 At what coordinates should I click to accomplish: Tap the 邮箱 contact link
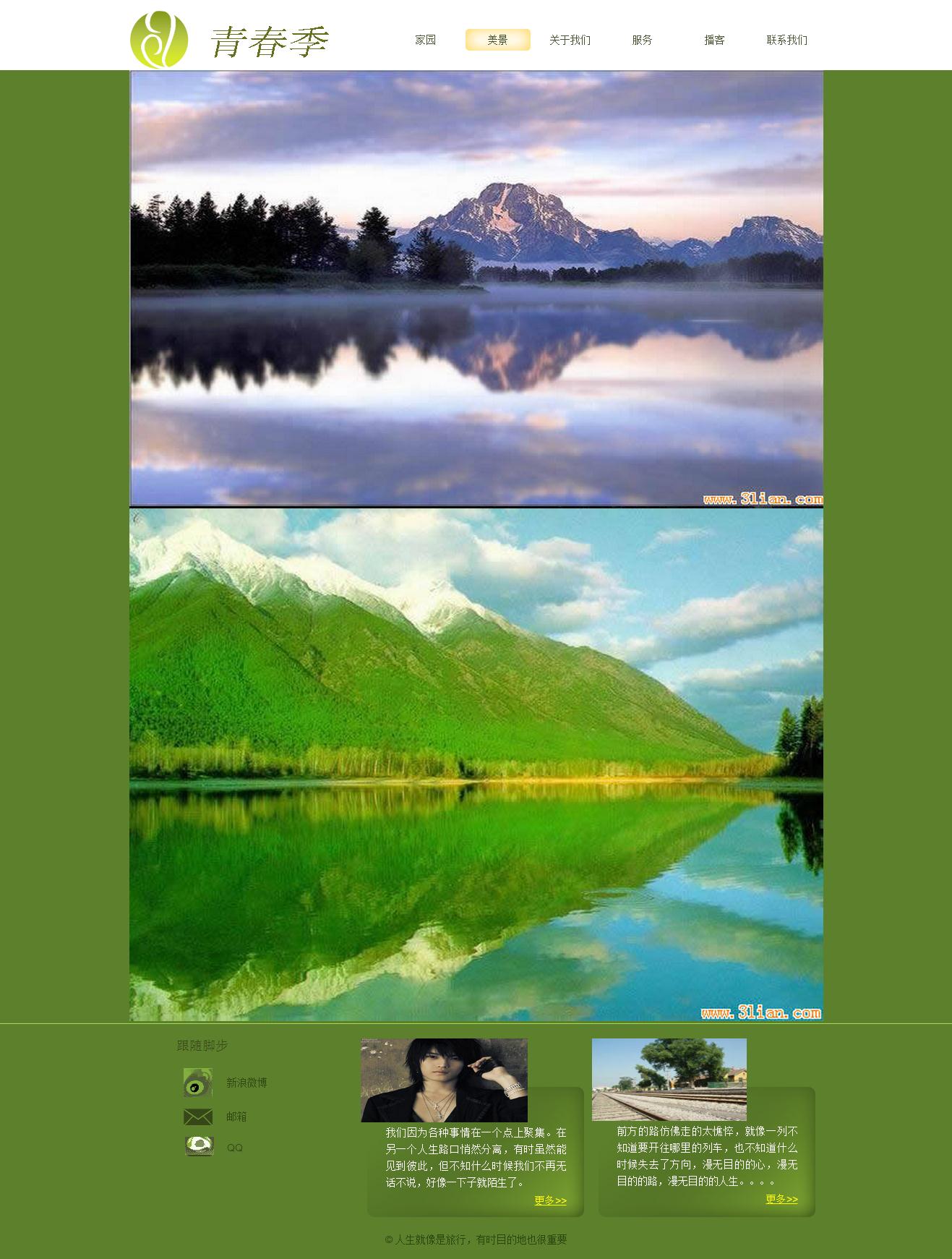coord(236,1117)
